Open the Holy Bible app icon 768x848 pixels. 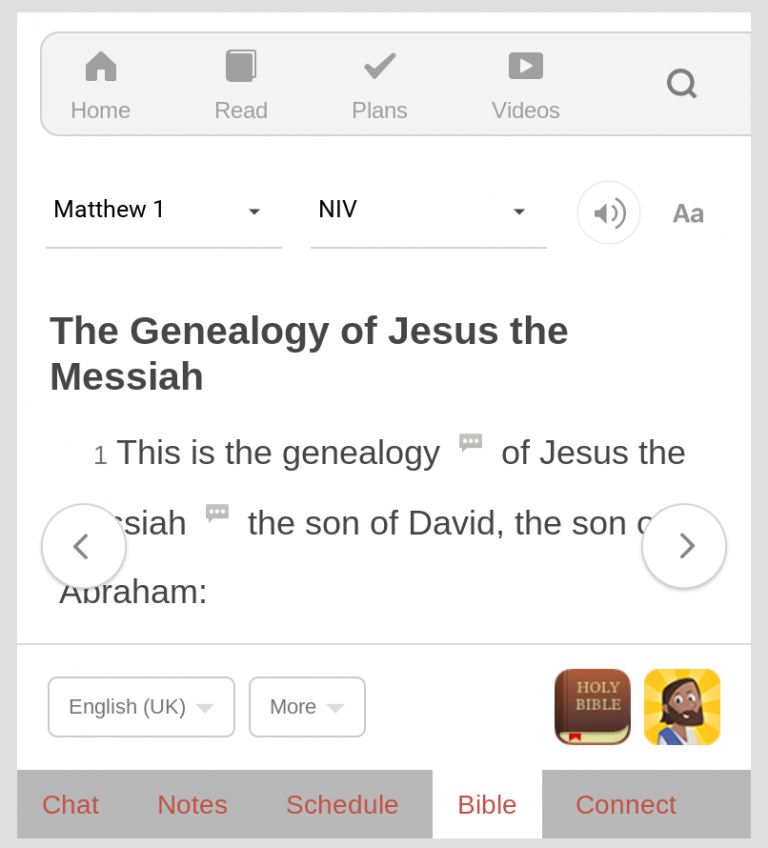(592, 707)
